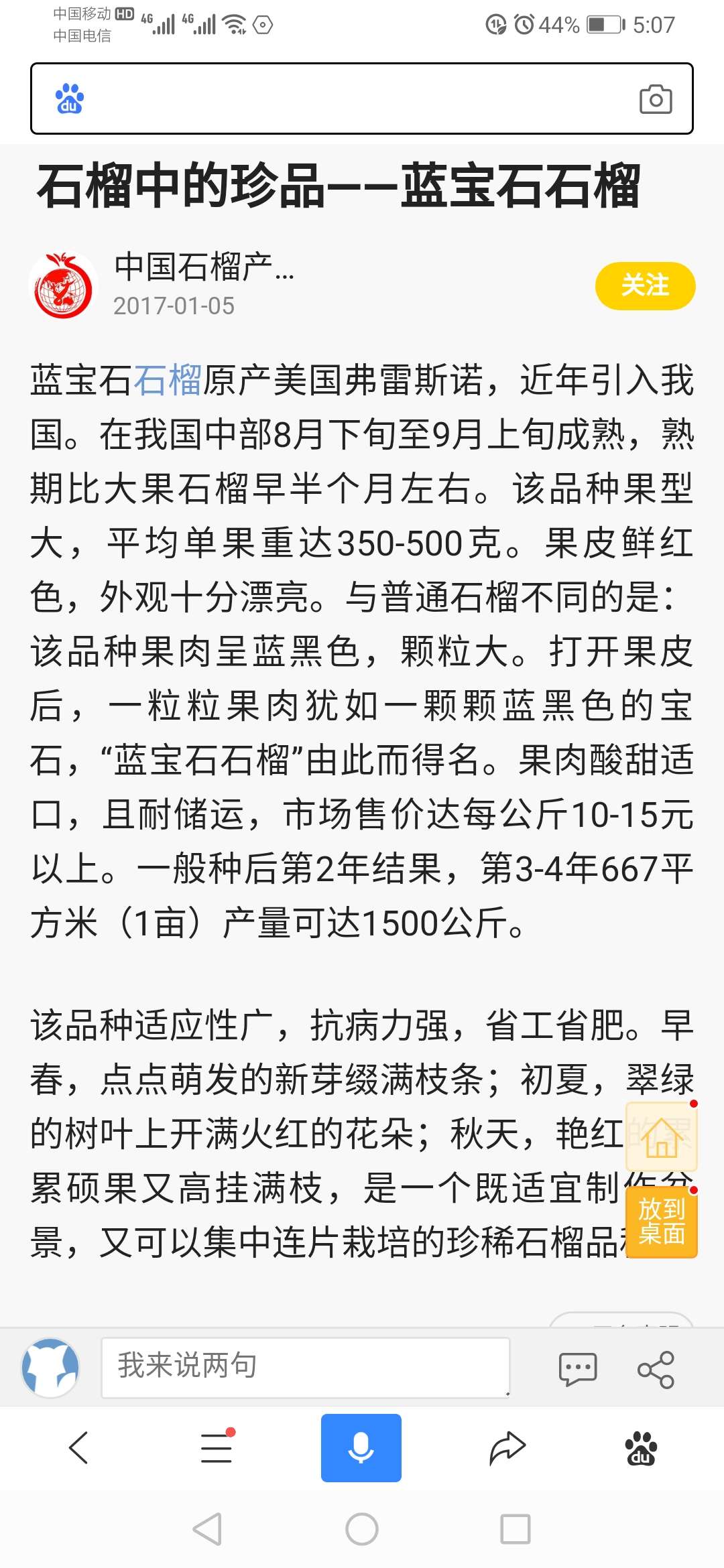Tap the forward arrow in toolbar
Viewport: 724px width, 1568px height.
pyautogui.click(x=507, y=1447)
